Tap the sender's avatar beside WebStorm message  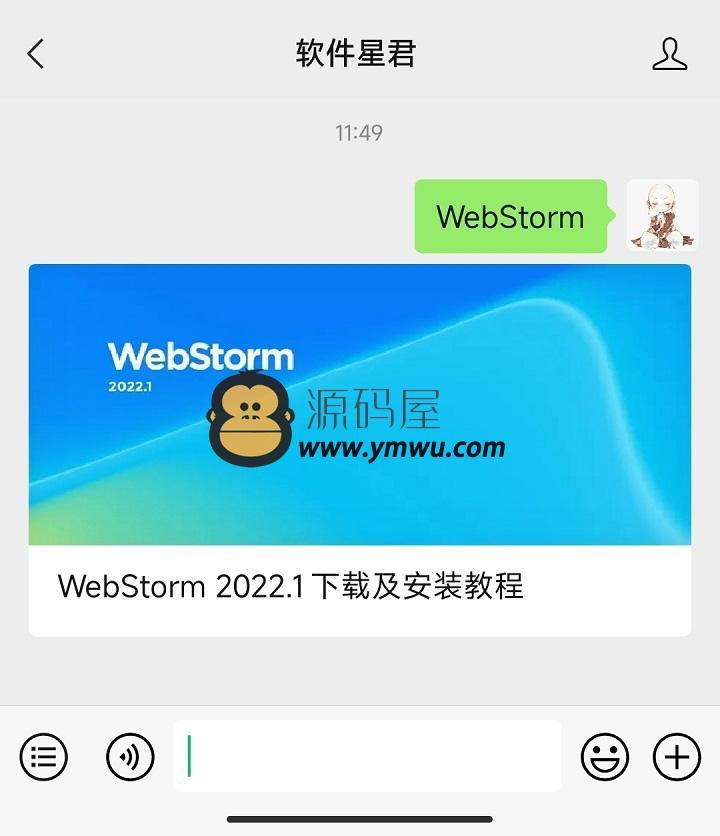pyautogui.click(x=662, y=216)
